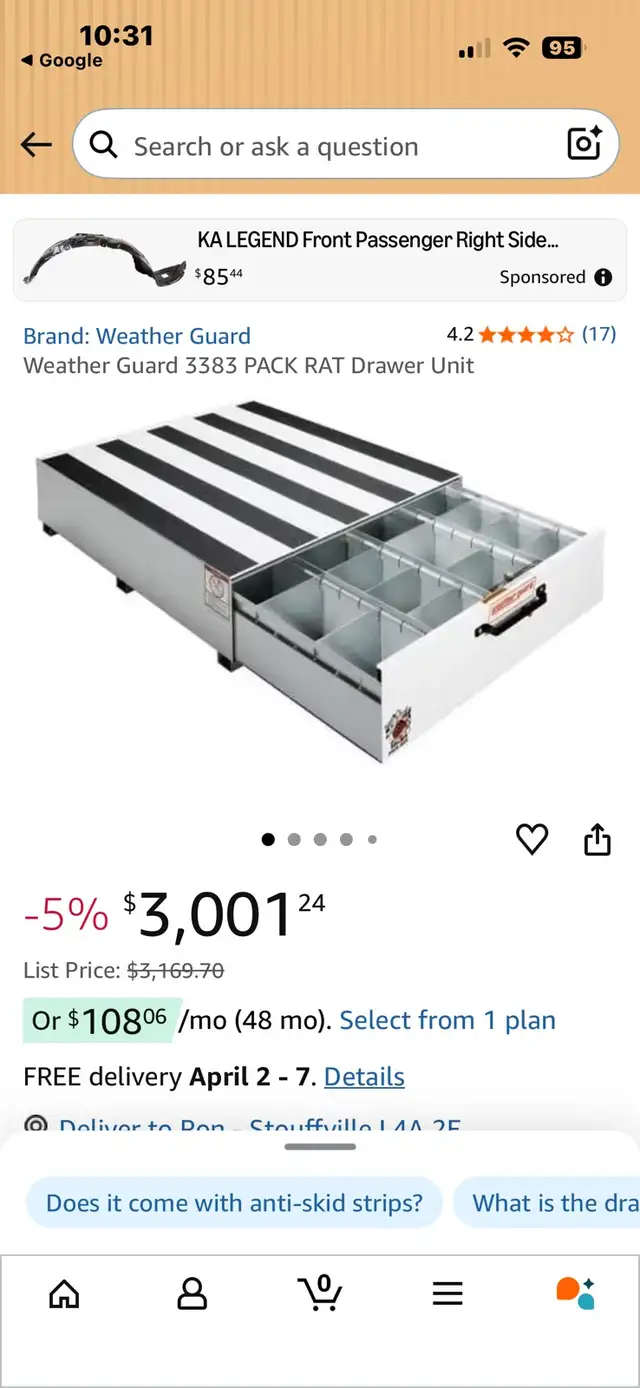
Task: Add item to wish list heart
Action: coord(532,840)
